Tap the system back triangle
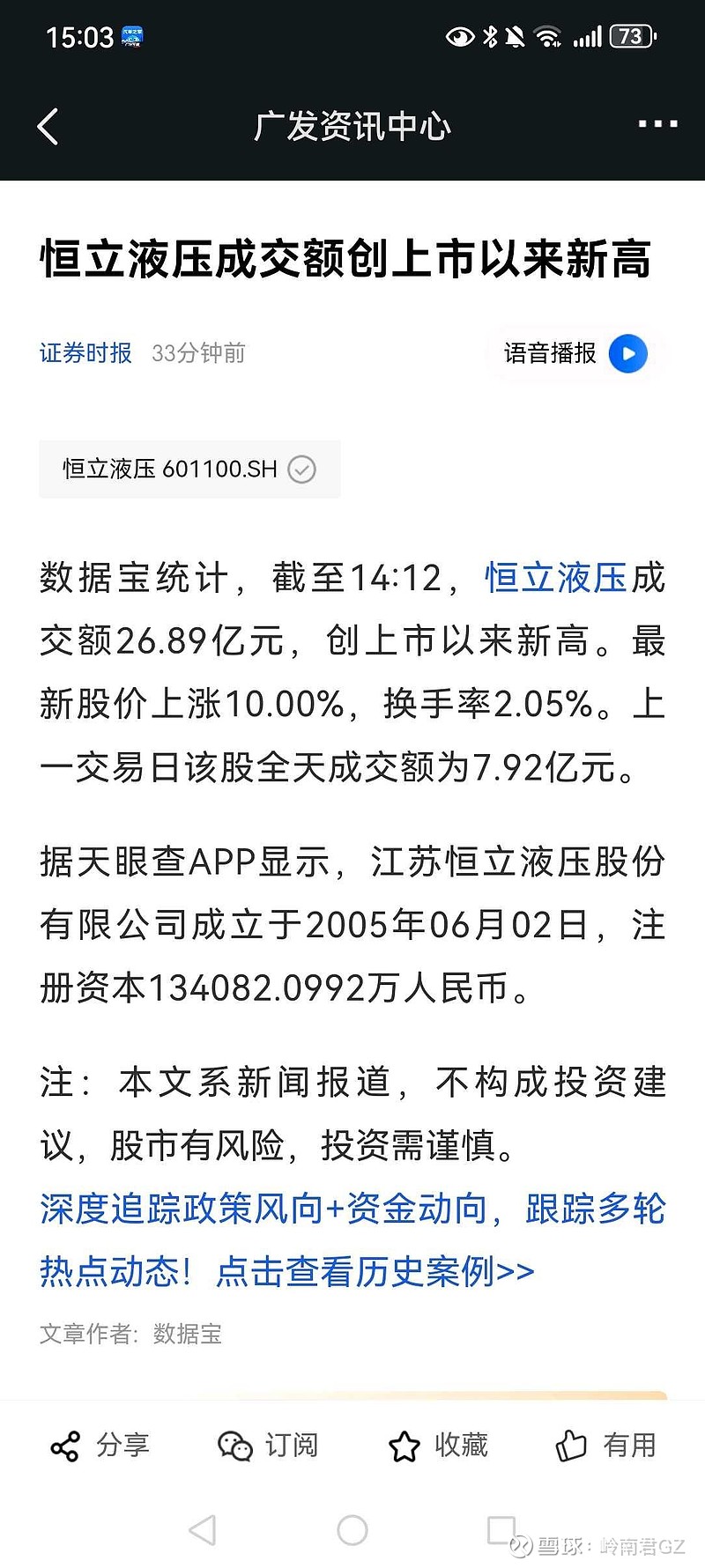705x1568 pixels. [x=203, y=1530]
